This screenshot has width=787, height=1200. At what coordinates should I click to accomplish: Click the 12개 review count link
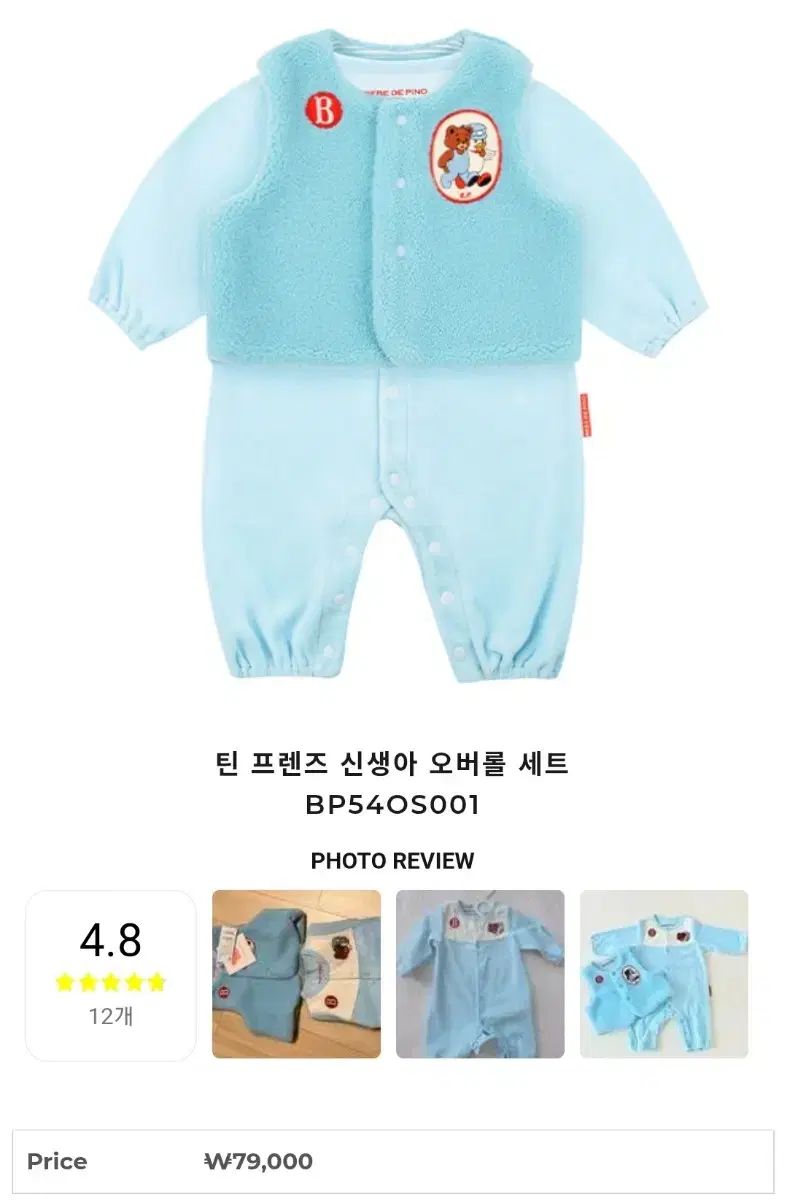tap(111, 1013)
